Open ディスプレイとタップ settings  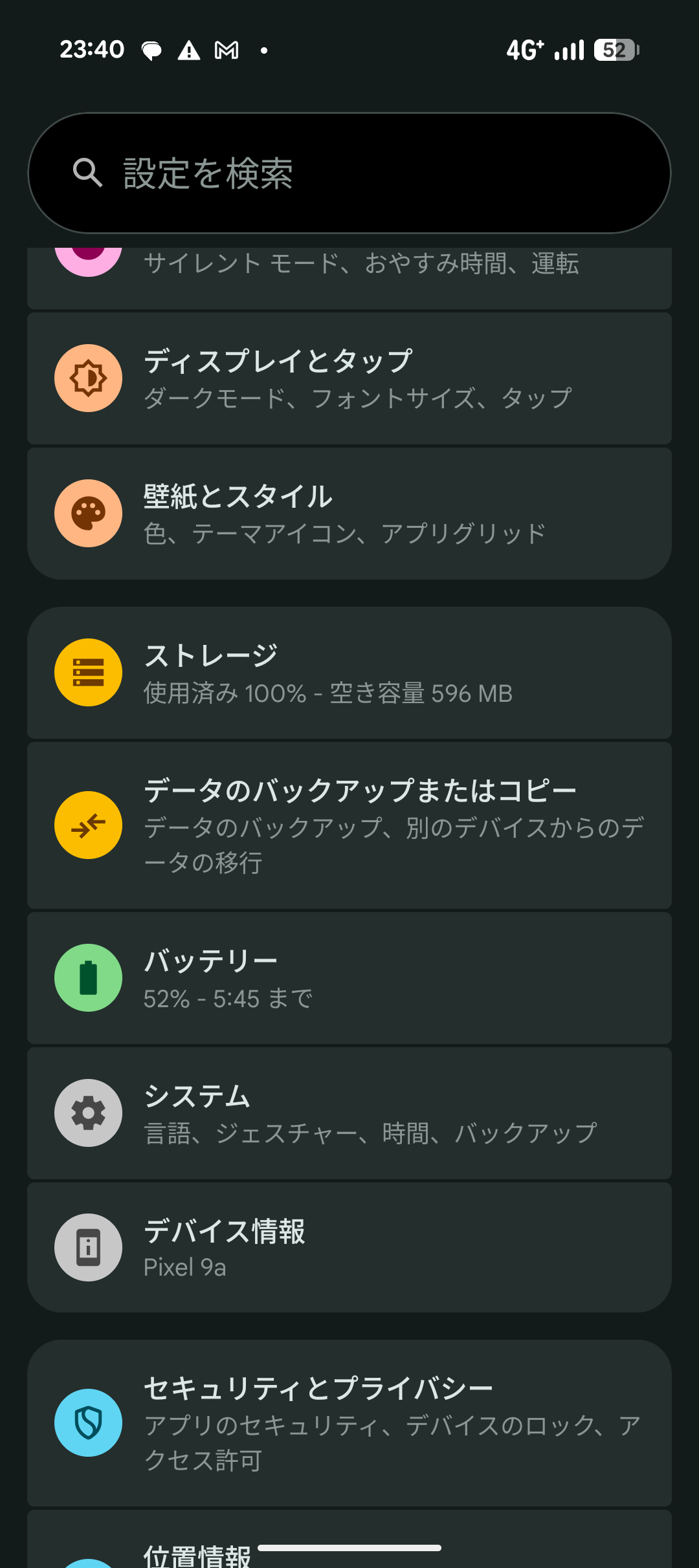pos(349,378)
